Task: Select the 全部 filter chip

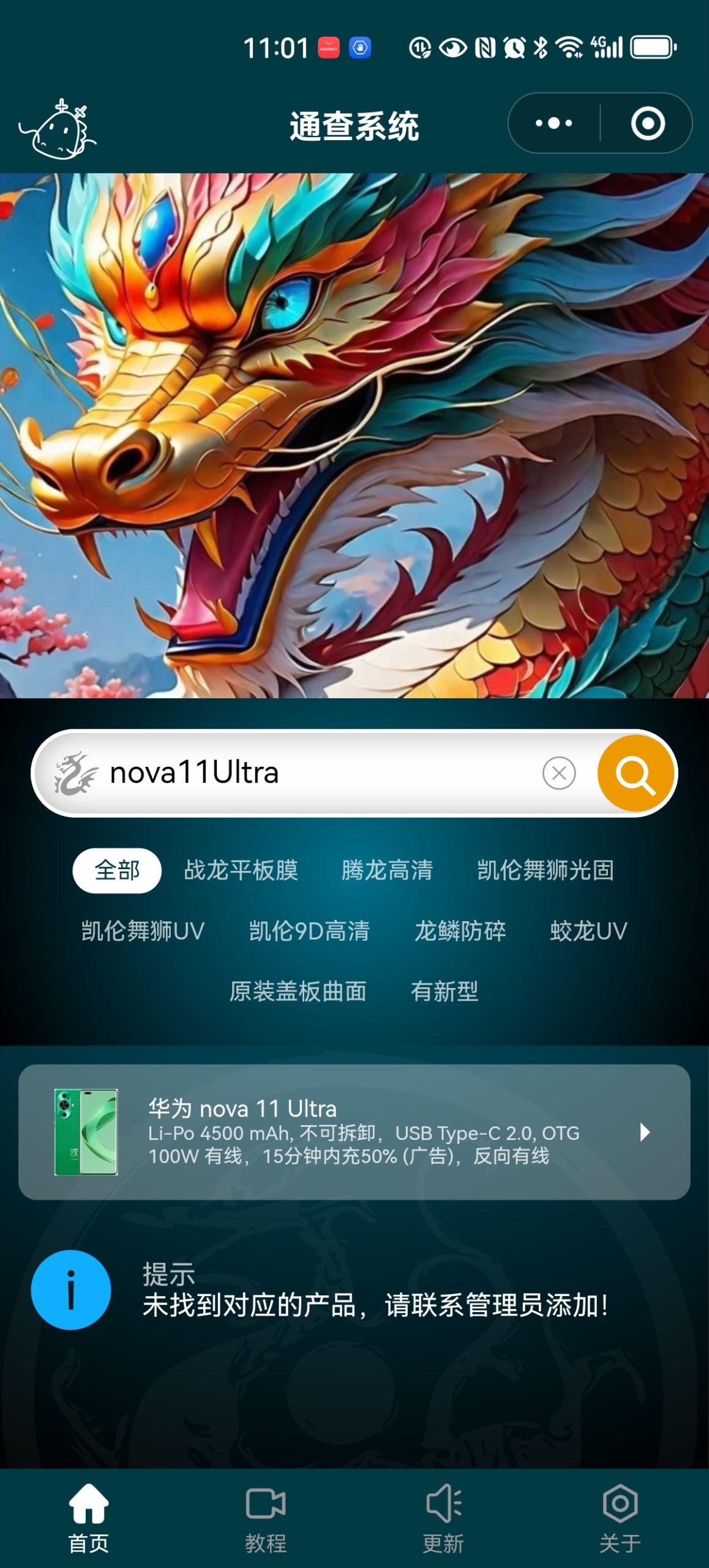Action: click(117, 870)
